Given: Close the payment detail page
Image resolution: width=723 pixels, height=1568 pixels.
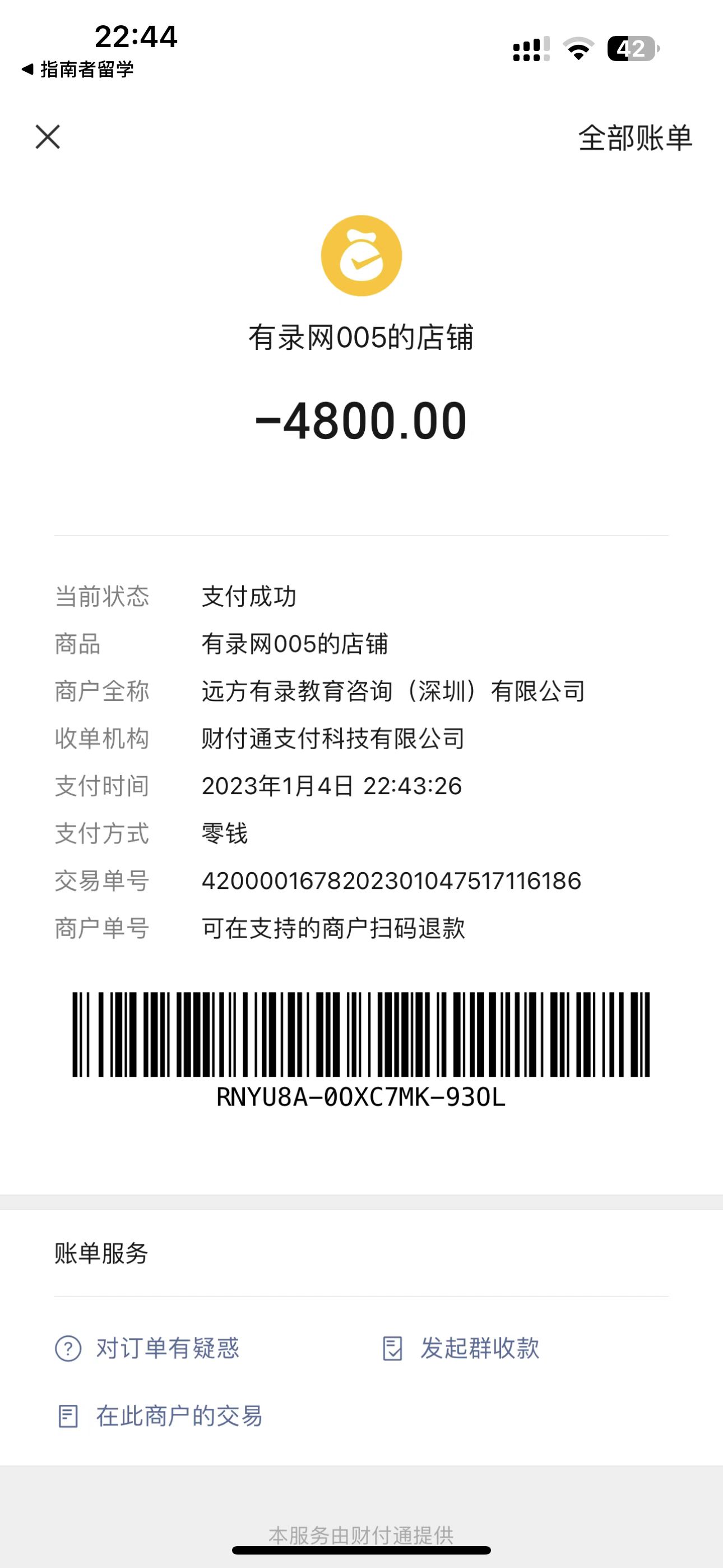Looking at the screenshot, I should [x=48, y=137].
